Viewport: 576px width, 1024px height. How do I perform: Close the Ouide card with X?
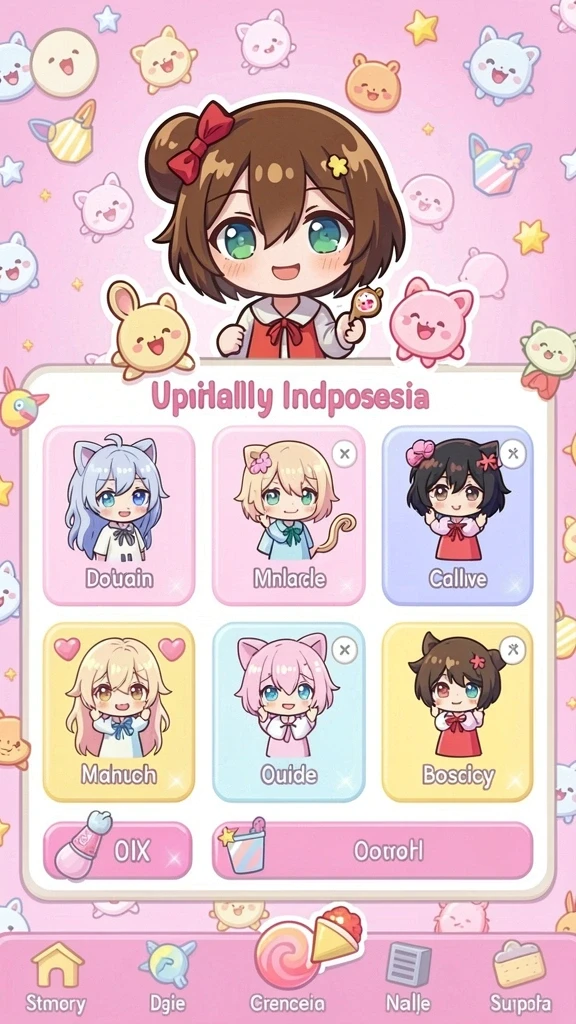(x=344, y=650)
